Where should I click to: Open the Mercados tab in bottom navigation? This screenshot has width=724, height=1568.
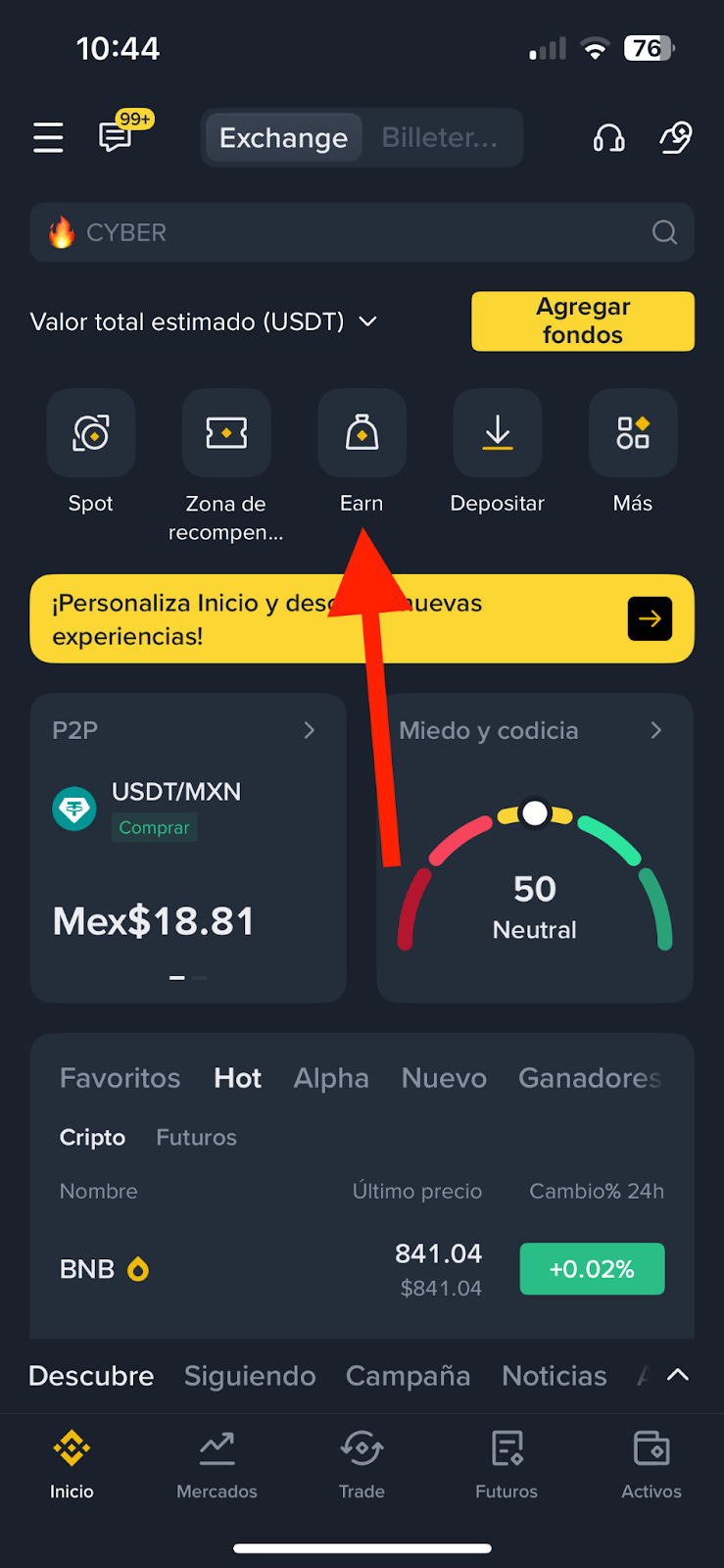tap(217, 1465)
